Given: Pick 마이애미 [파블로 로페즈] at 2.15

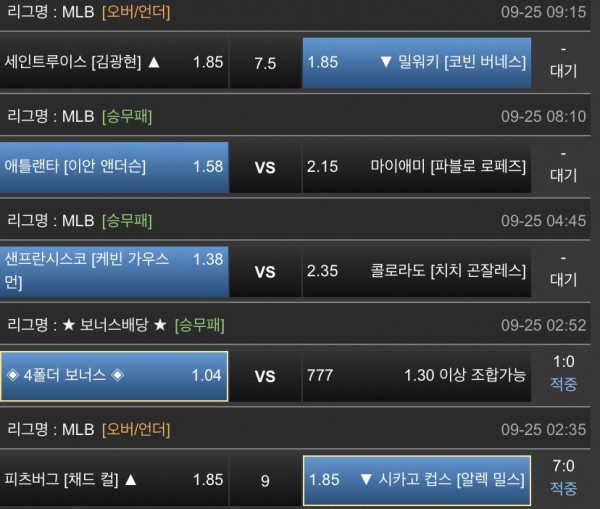Looking at the screenshot, I should tap(416, 167).
